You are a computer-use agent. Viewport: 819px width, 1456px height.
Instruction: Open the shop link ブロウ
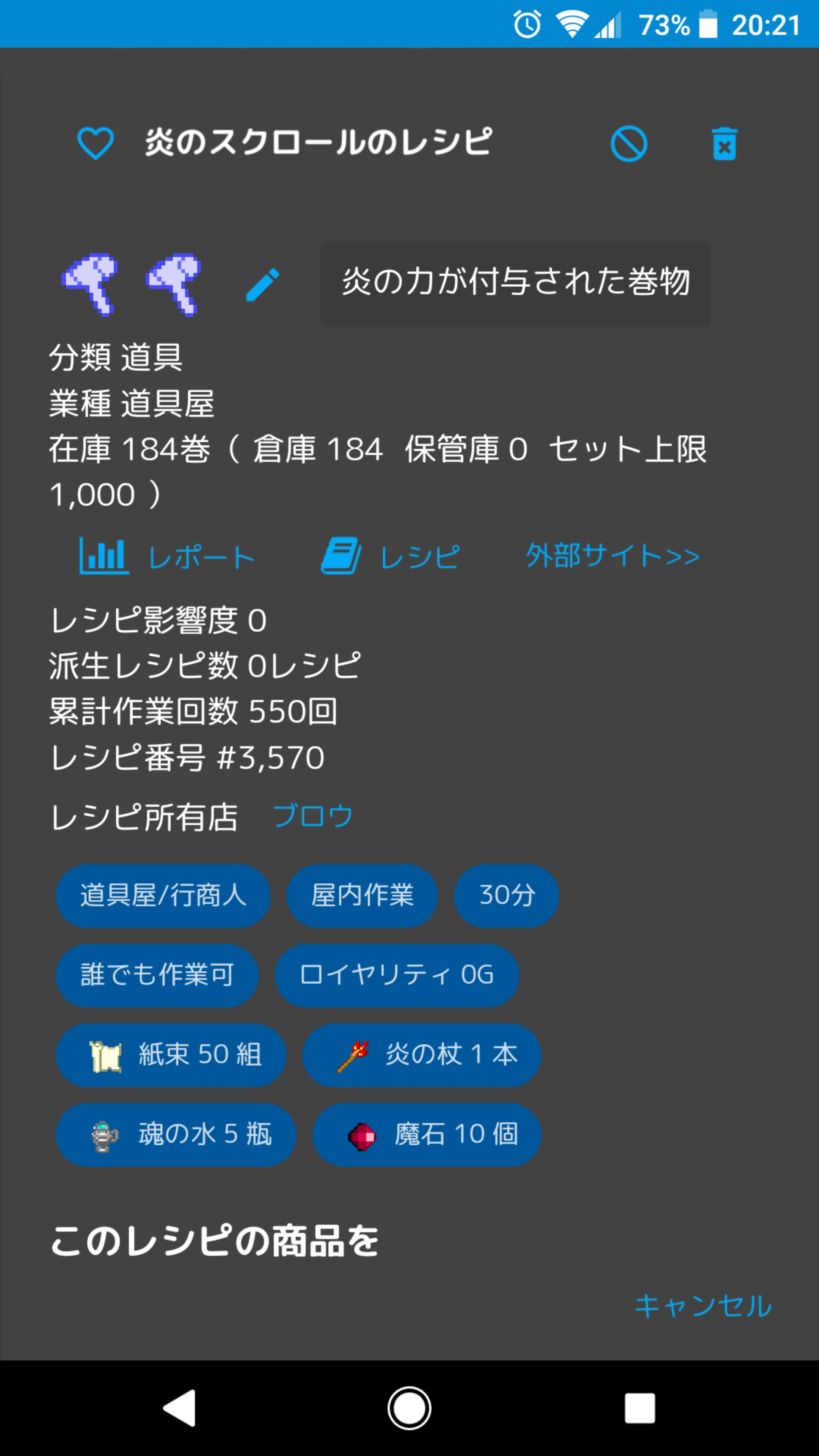point(312,816)
